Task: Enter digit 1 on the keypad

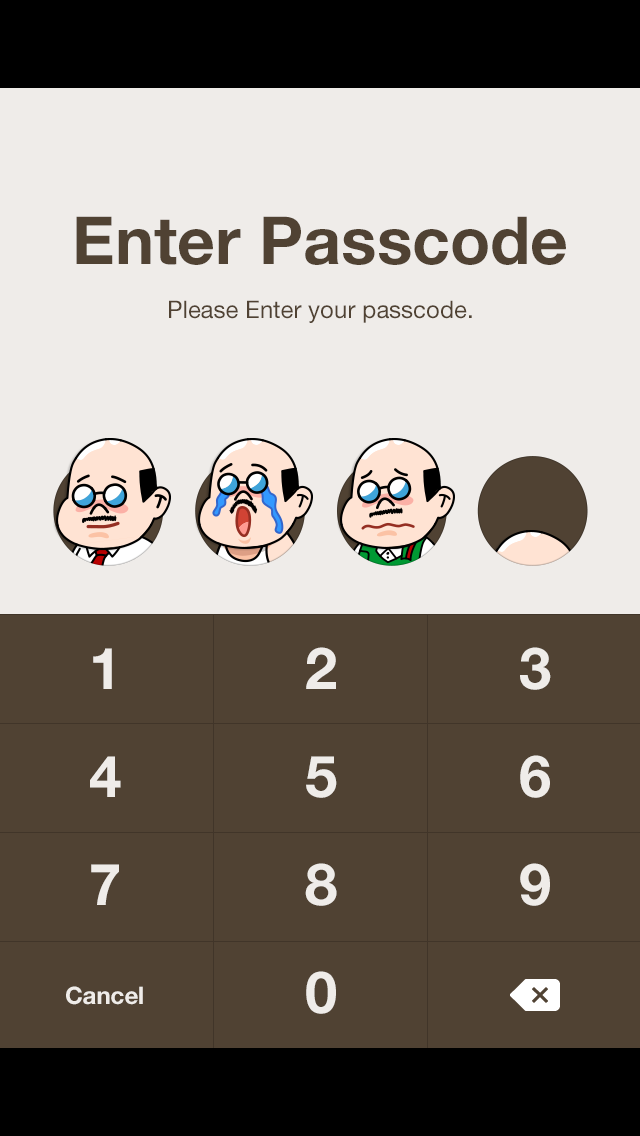Action: 105,669
